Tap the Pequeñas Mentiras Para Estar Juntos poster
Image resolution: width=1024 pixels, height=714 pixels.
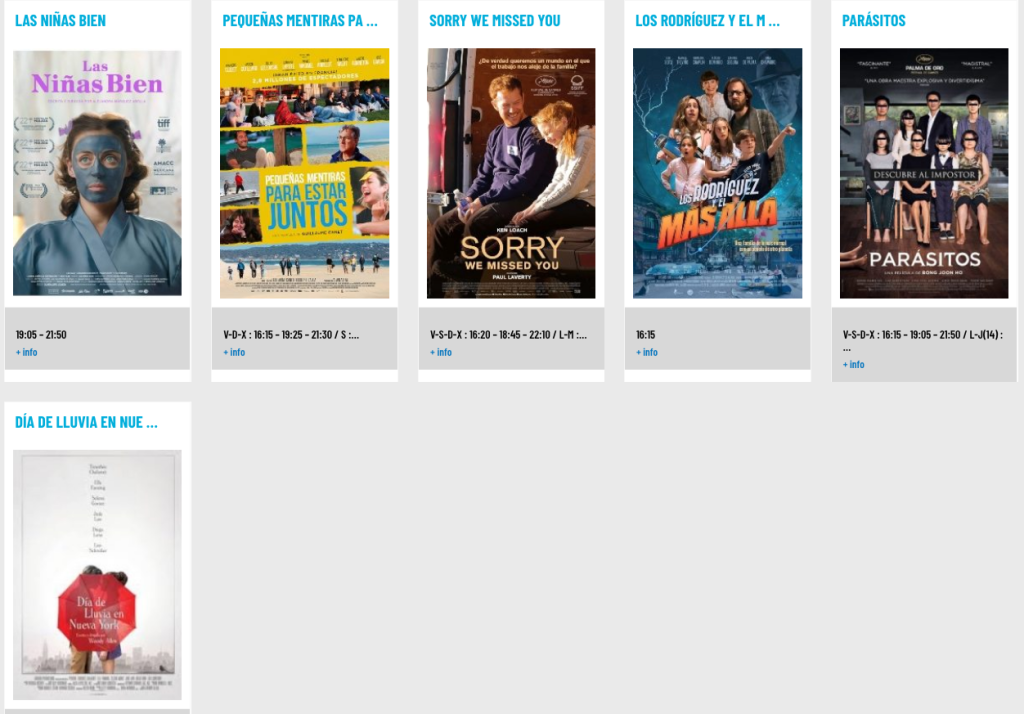pos(304,173)
